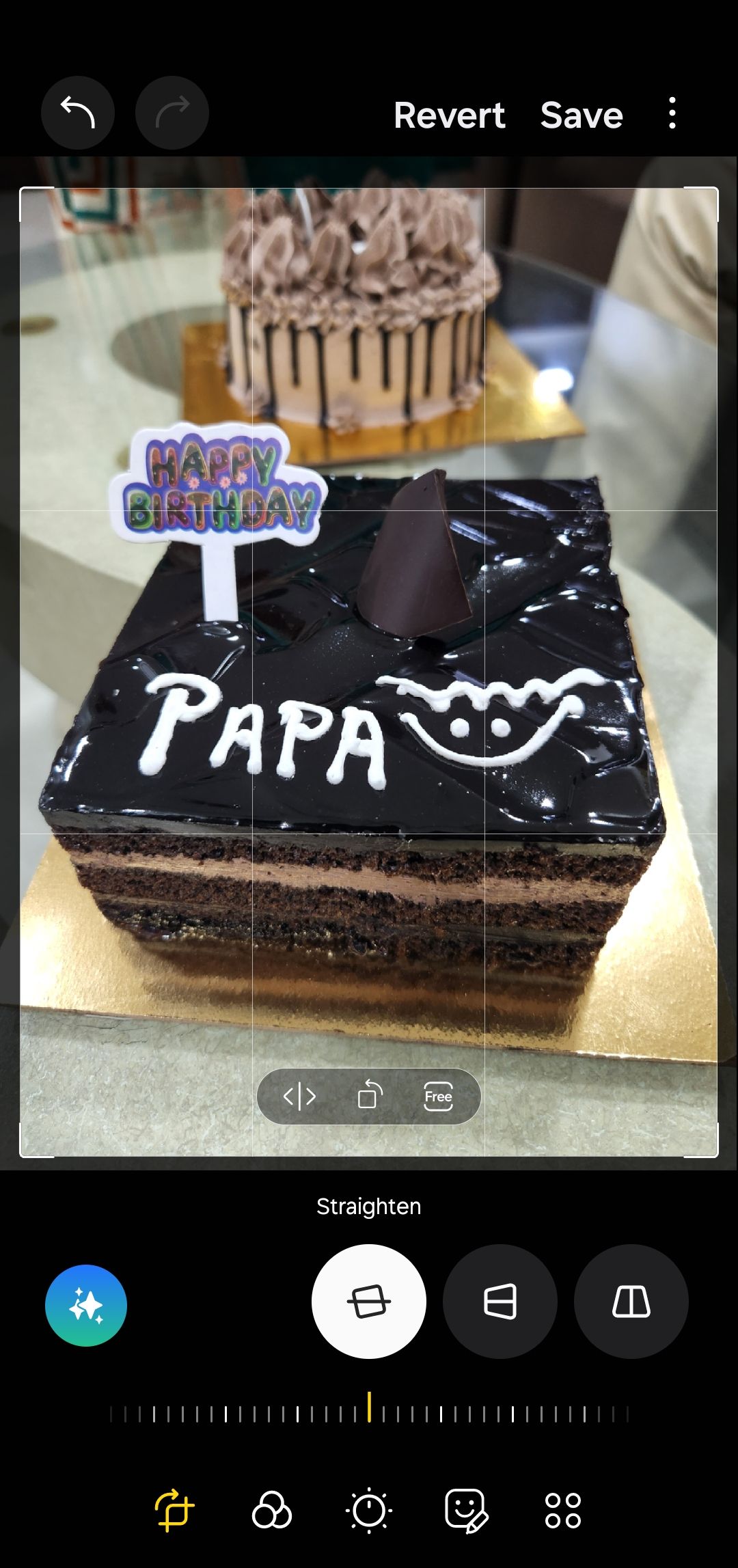Open the three-dot overflow menu
738x1568 pixels.
coord(672,113)
